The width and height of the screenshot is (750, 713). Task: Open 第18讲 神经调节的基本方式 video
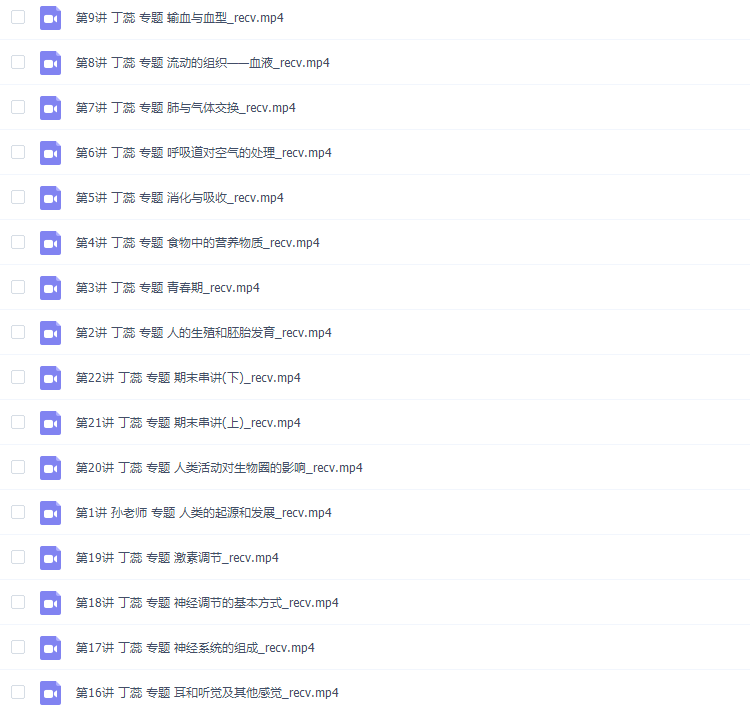(207, 603)
